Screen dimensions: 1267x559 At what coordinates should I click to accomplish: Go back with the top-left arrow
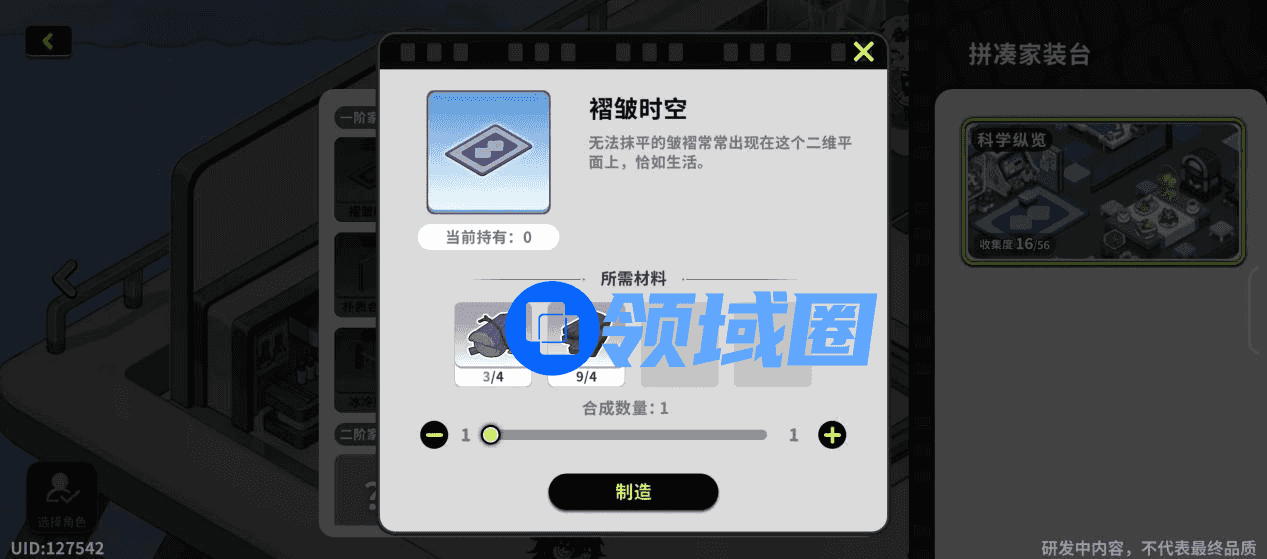pyautogui.click(x=47, y=41)
